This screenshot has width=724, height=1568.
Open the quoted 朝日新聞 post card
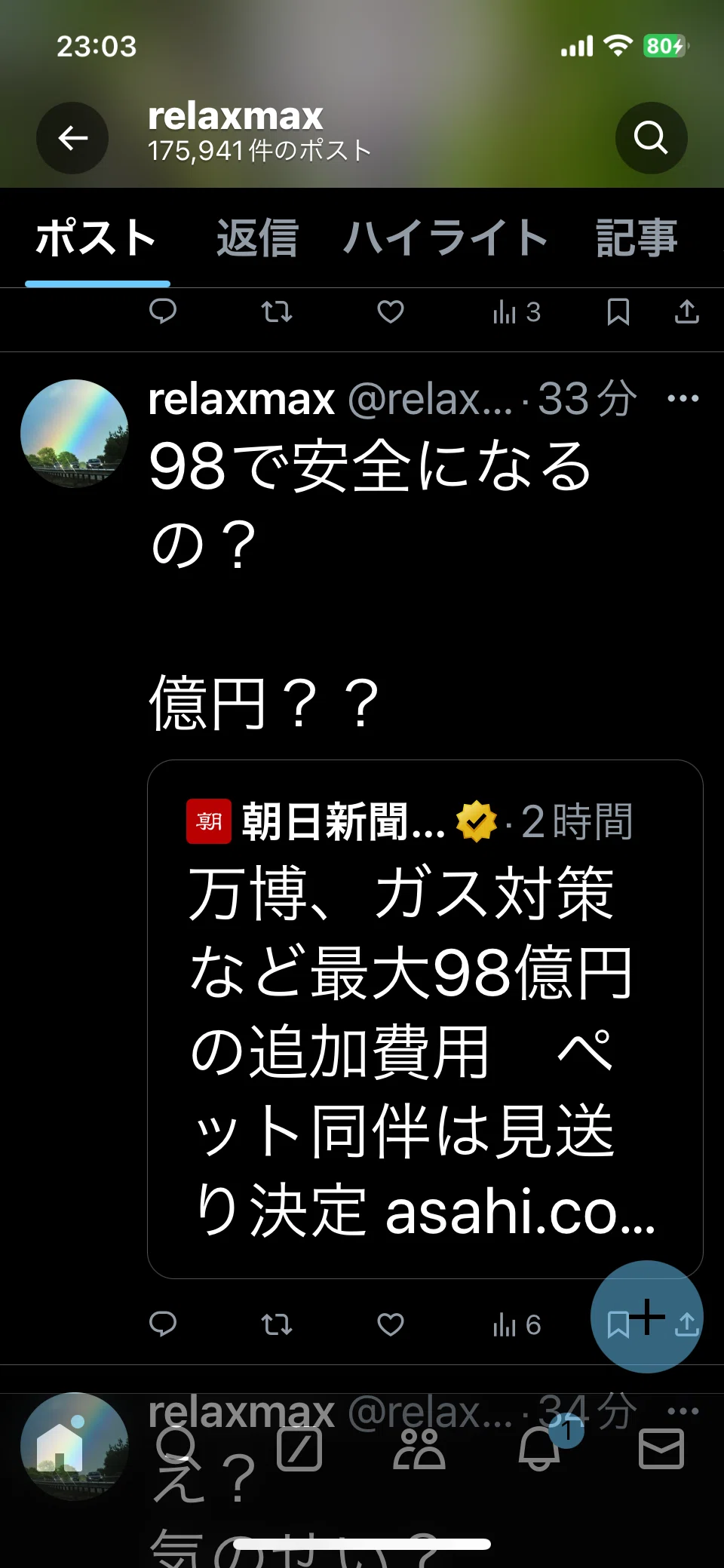point(425,1019)
